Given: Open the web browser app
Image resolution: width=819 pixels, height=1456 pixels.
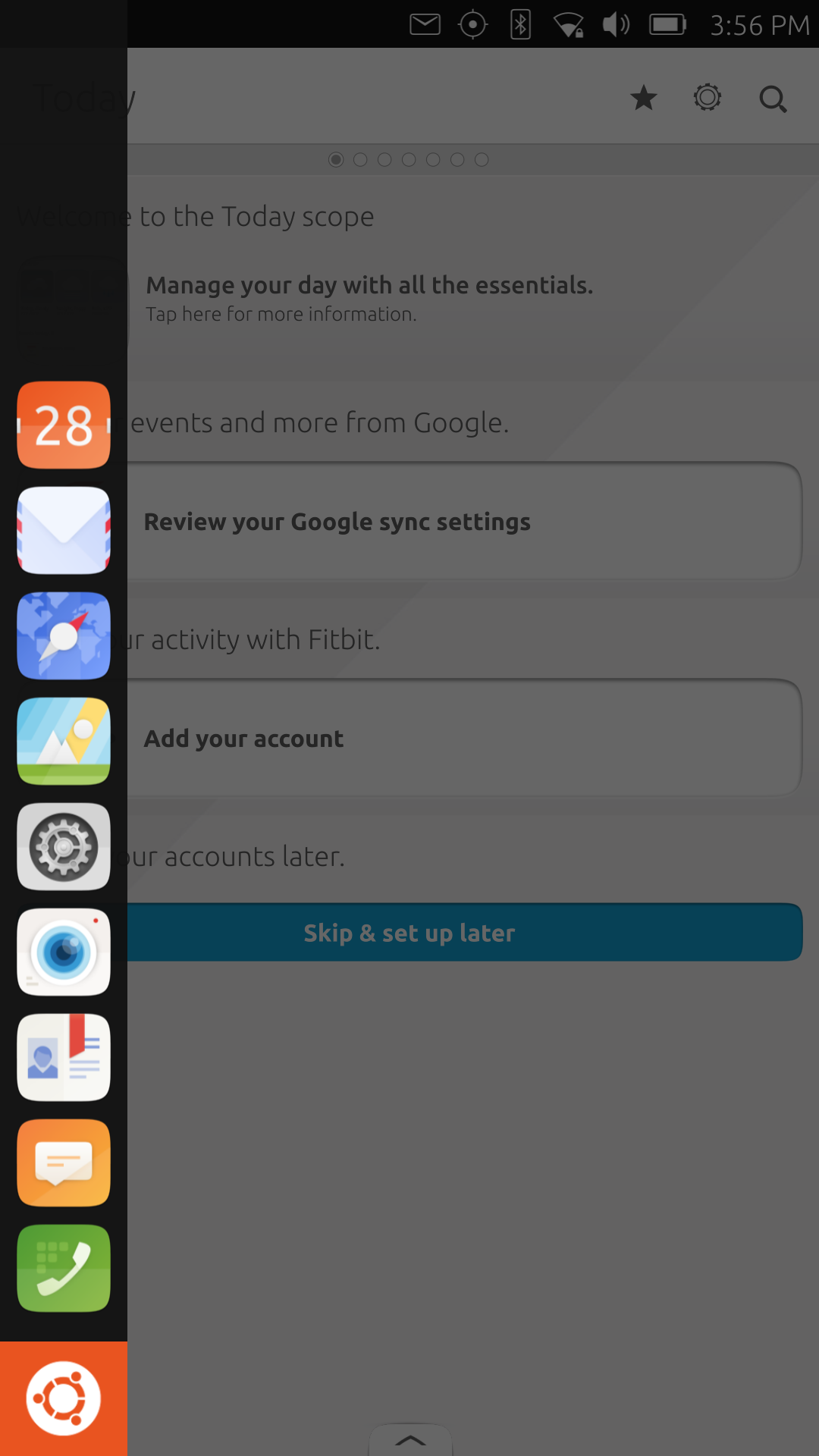Looking at the screenshot, I should pyautogui.click(x=64, y=635).
